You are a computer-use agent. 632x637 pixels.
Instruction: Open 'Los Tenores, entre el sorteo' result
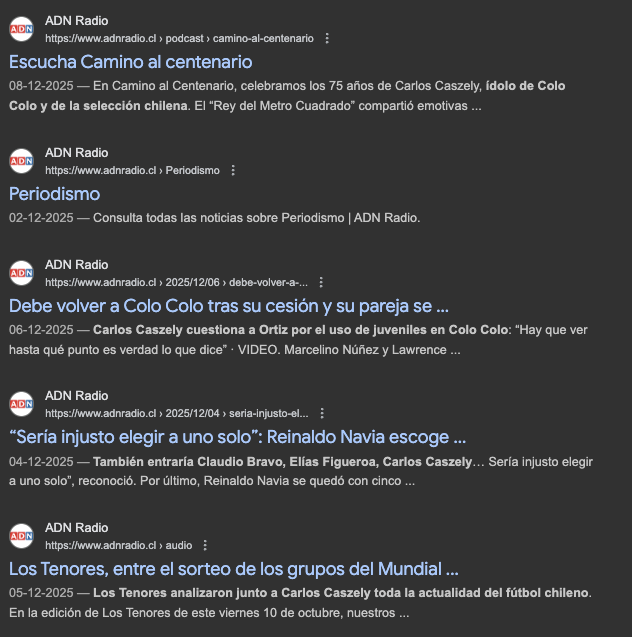click(x=233, y=570)
